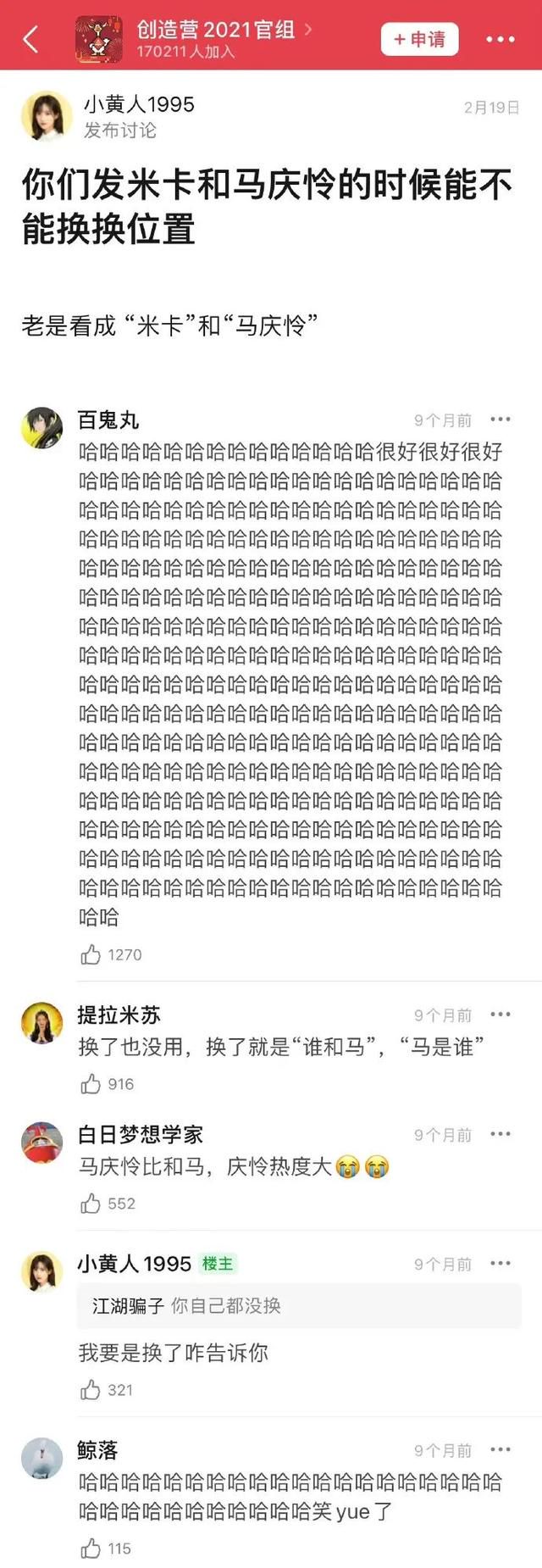This screenshot has width=542, height=1568.
Task: Like 提拉米苏's comment
Action: [91, 1084]
